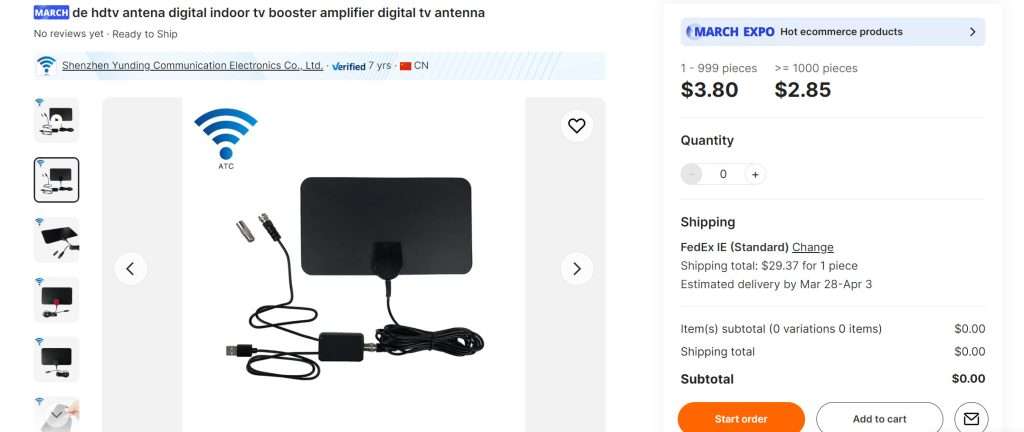Select the fifth product thumbnail
Image resolution: width=1024 pixels, height=432 pixels.
56,360
